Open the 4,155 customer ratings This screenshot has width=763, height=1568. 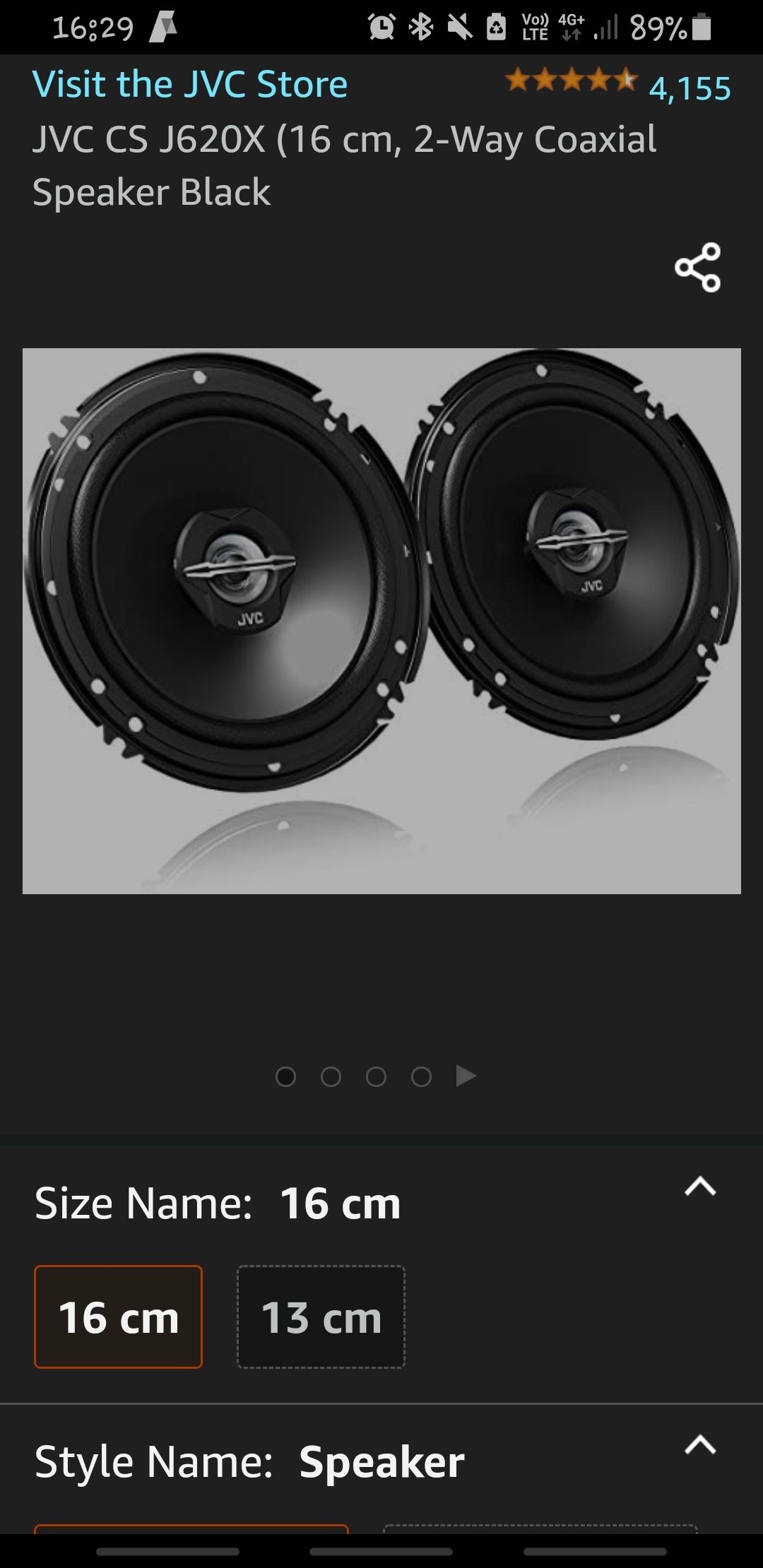(690, 88)
